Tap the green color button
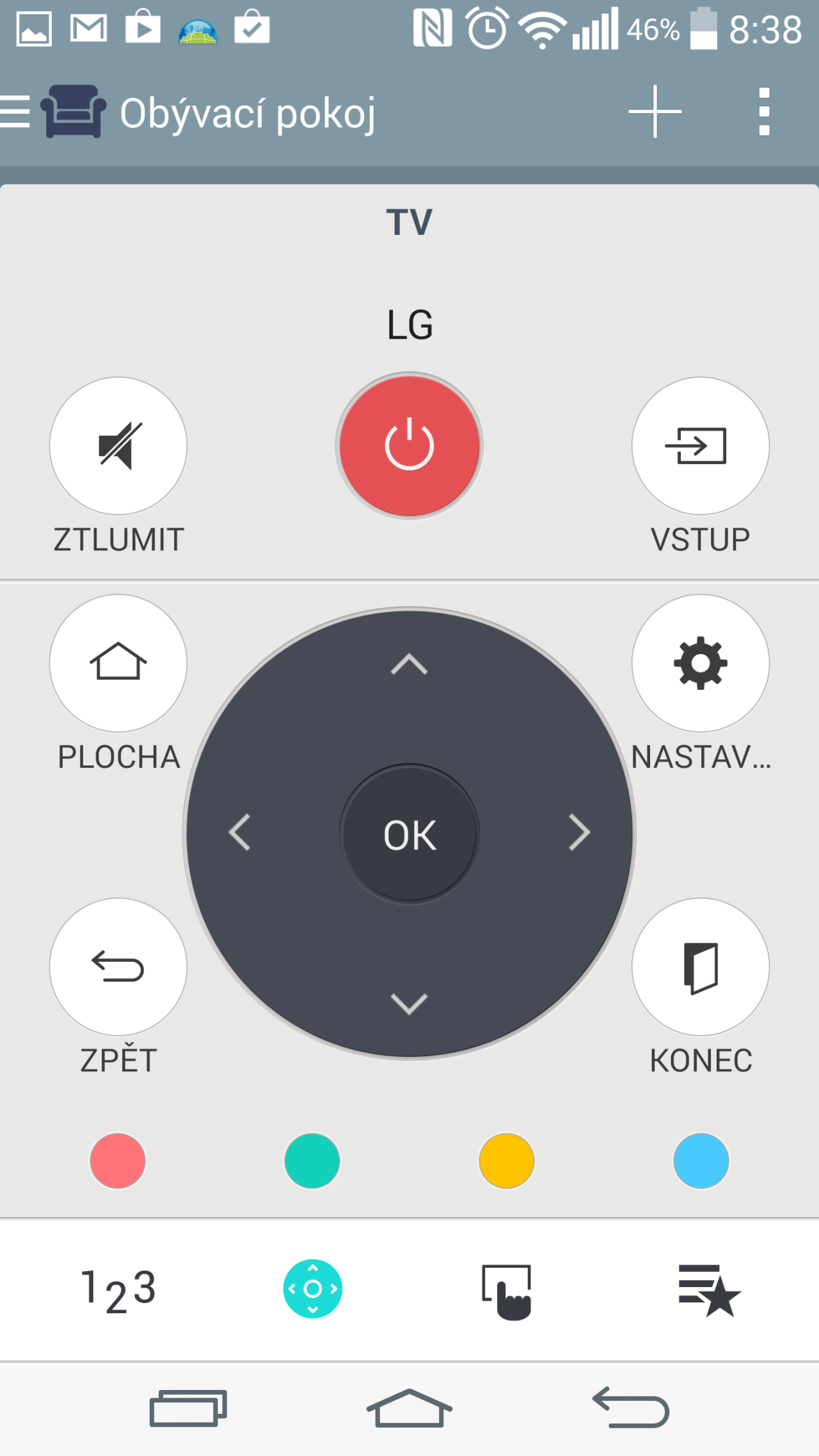 [312, 1160]
